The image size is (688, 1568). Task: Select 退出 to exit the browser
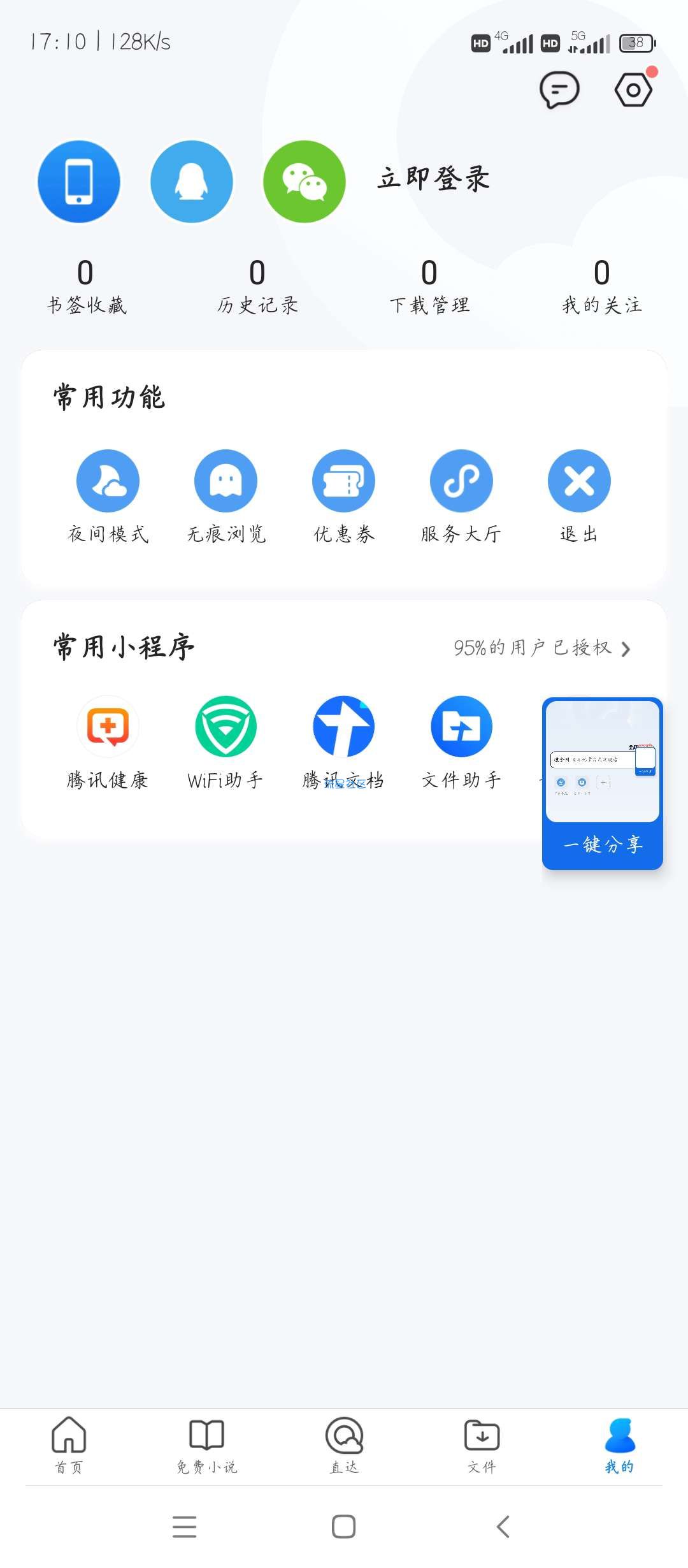579,496
